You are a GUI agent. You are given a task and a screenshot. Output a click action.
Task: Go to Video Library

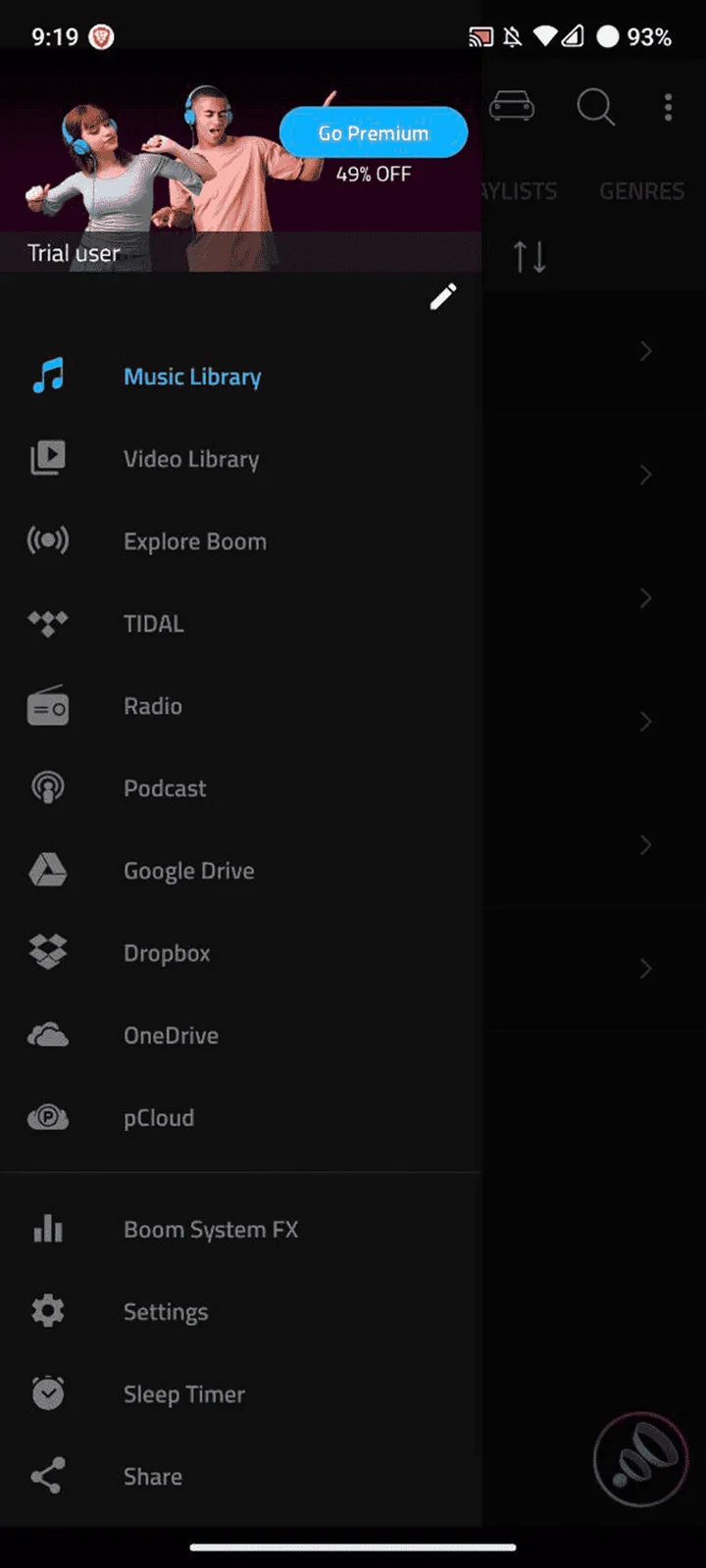tap(191, 459)
